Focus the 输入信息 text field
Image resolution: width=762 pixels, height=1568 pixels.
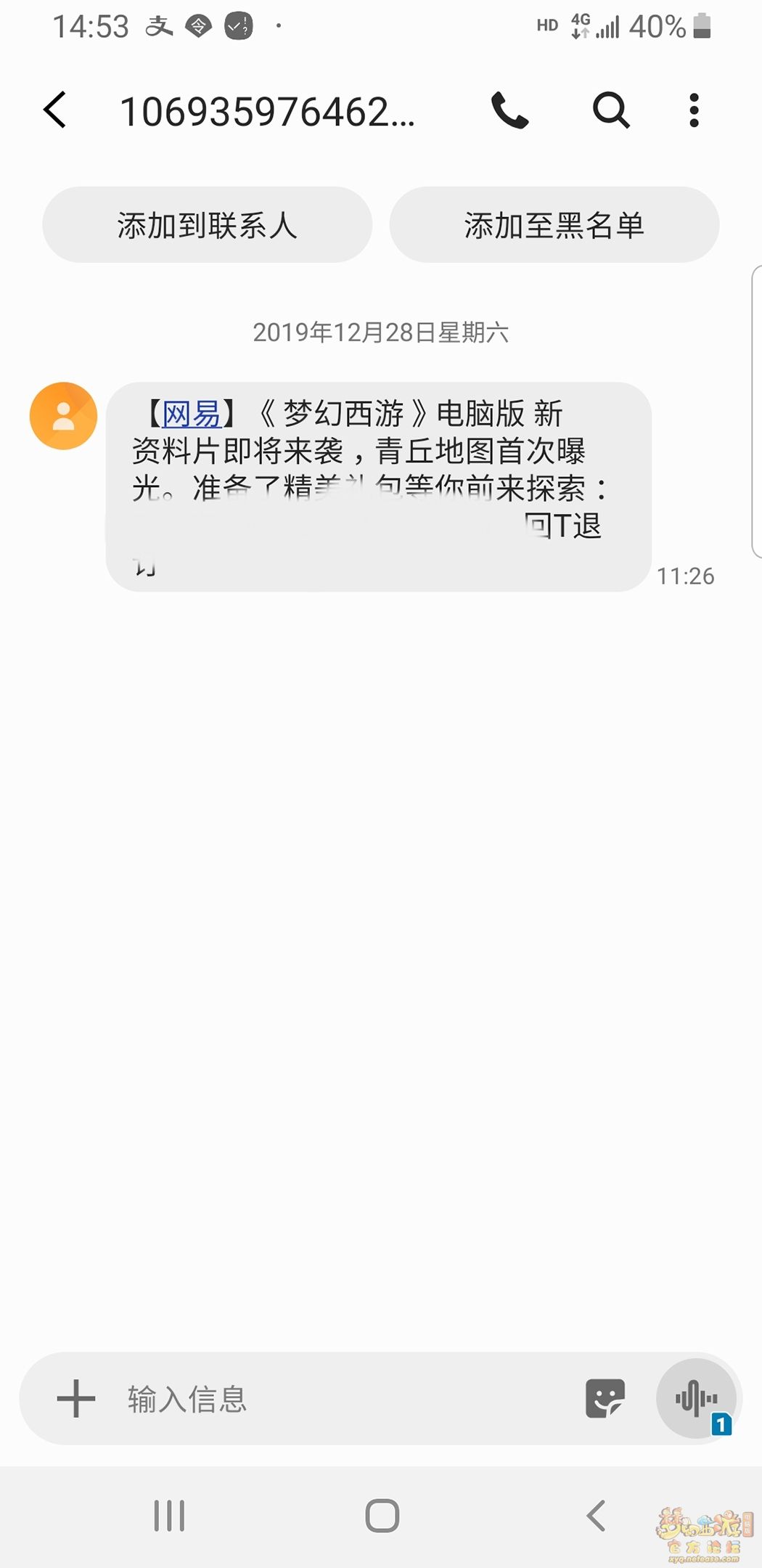[x=327, y=1399]
